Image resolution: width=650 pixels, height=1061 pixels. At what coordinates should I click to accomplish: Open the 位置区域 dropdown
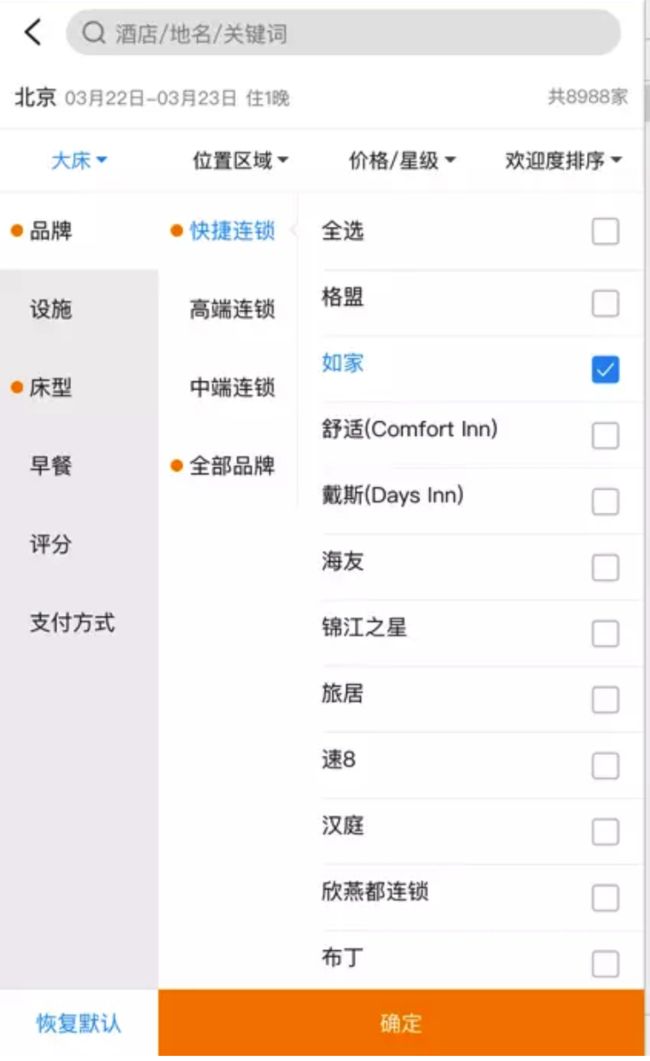[240, 160]
